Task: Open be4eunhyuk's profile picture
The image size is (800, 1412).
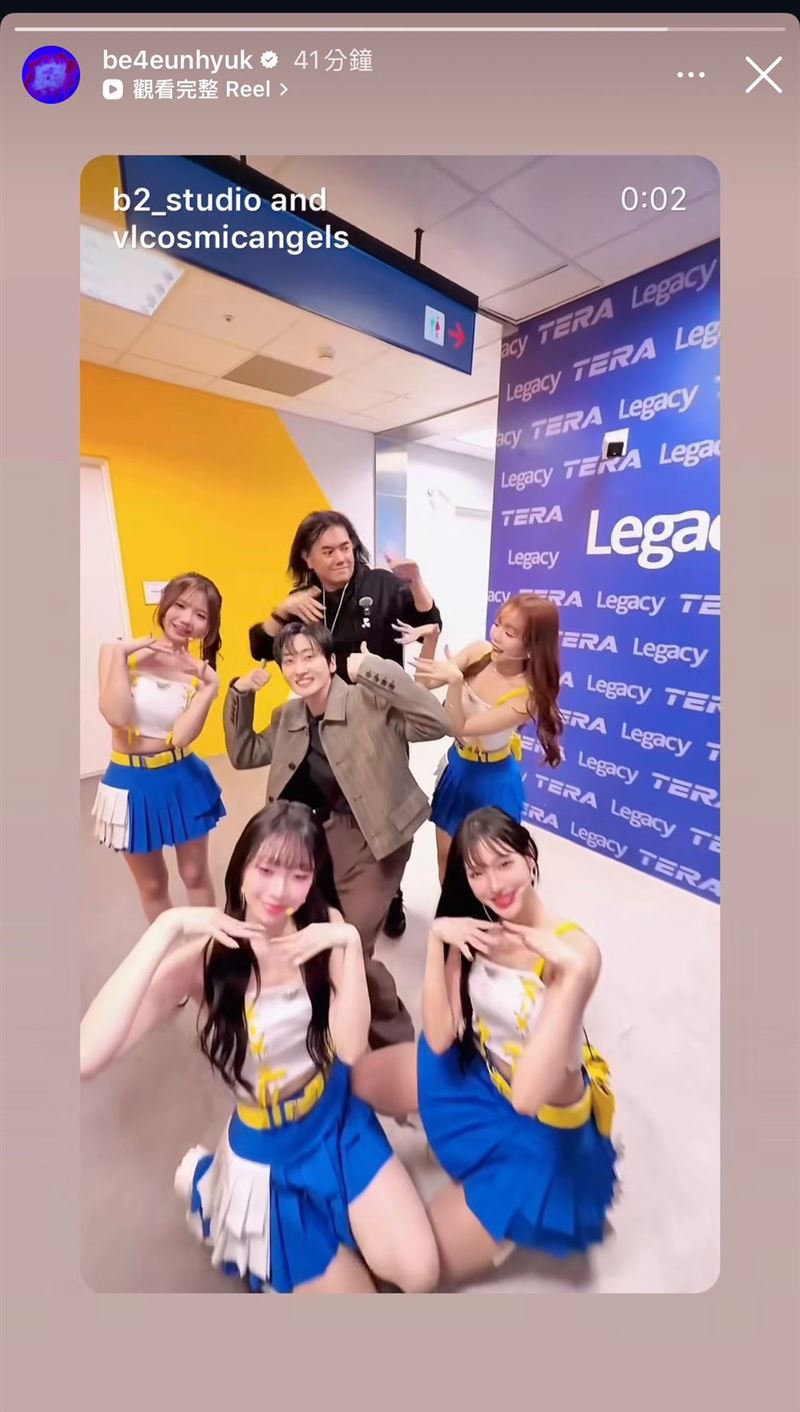Action: tap(51, 75)
